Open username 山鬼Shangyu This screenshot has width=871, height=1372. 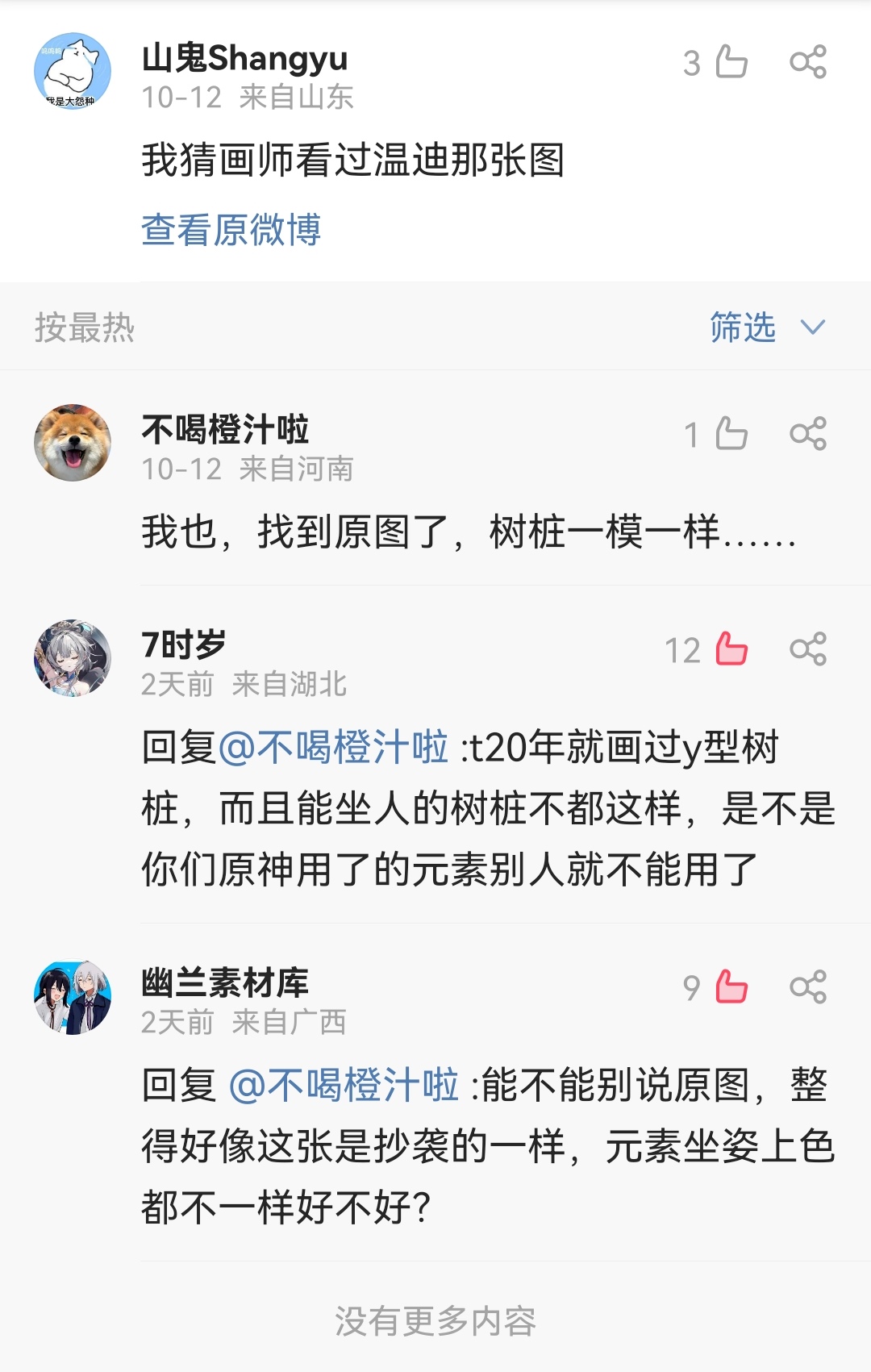click(244, 59)
